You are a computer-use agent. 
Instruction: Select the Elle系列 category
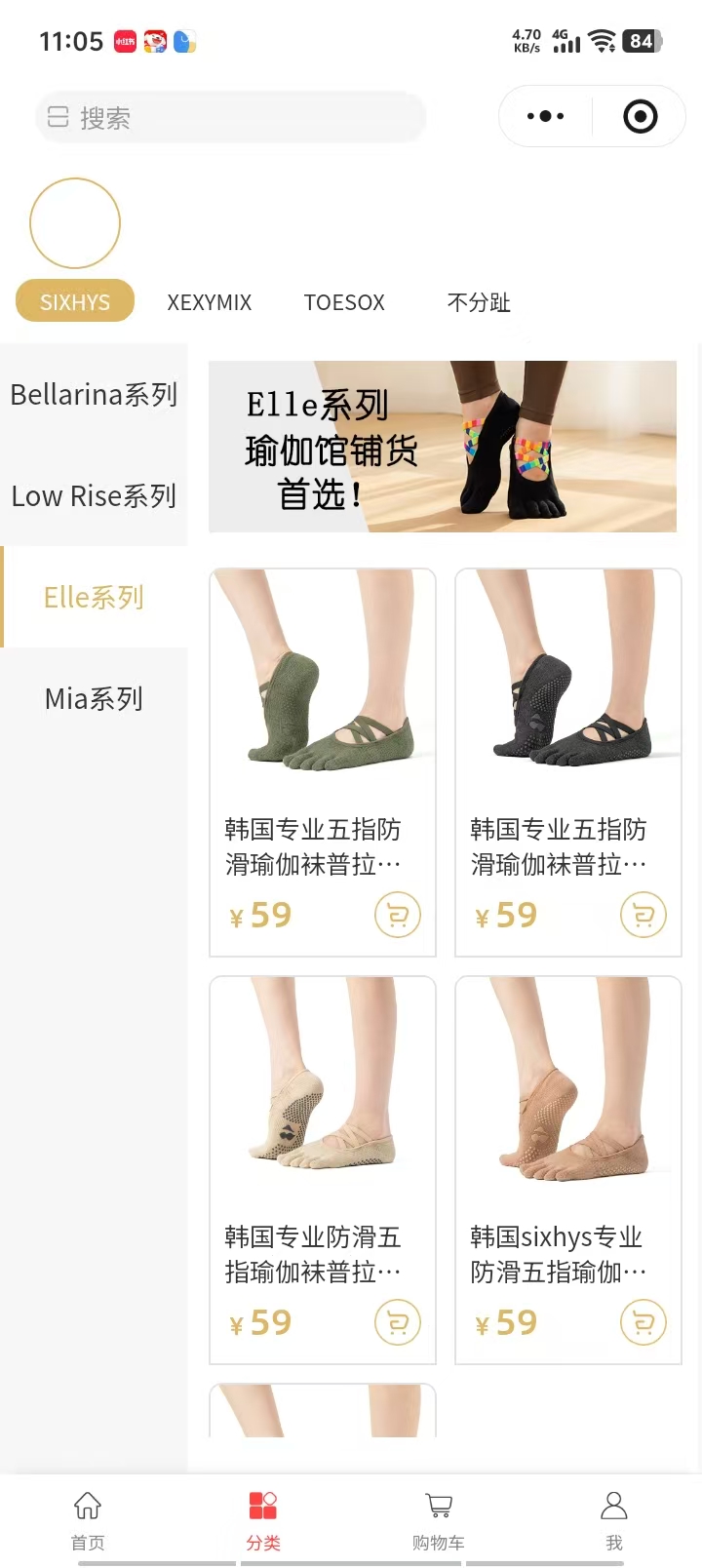[94, 597]
